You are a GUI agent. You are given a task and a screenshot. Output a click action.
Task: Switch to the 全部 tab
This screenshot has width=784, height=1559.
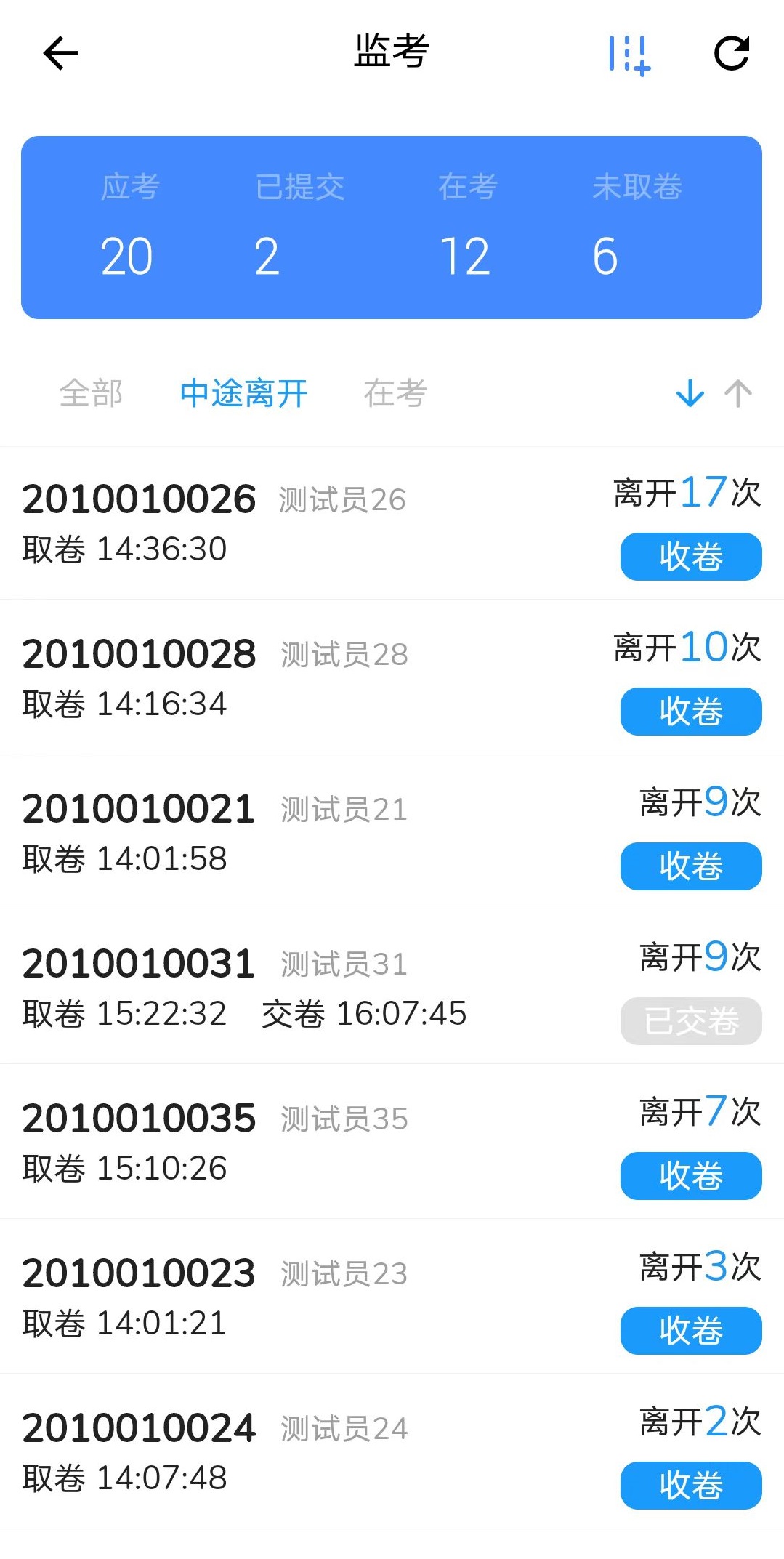(x=91, y=393)
